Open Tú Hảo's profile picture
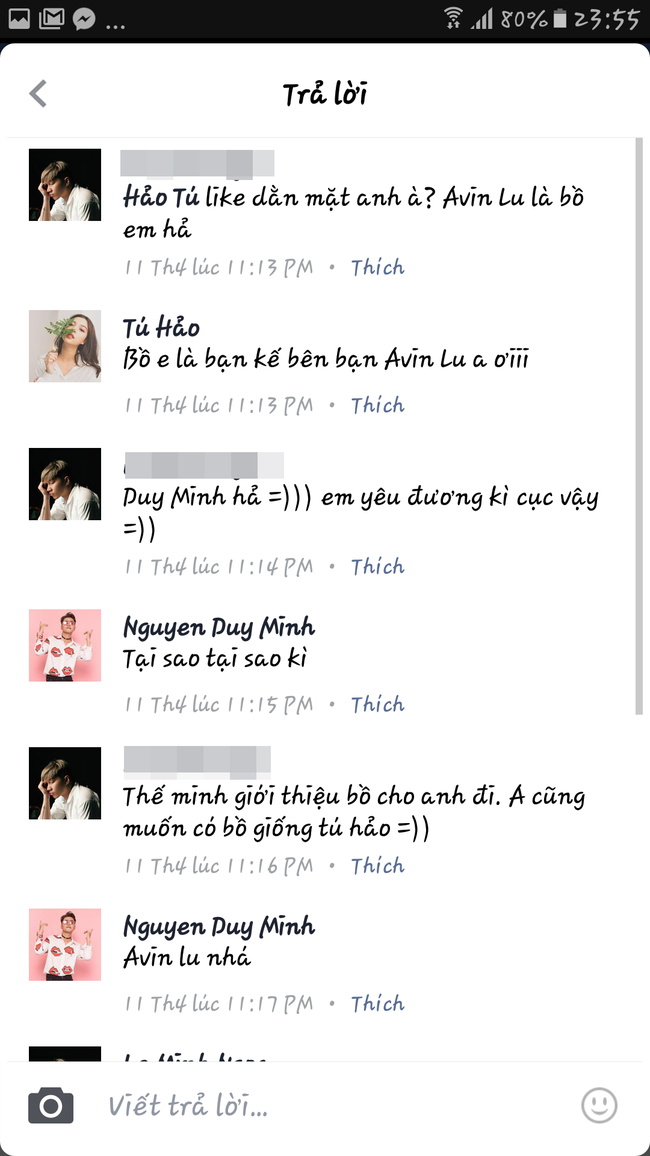The width and height of the screenshot is (650, 1156). pyautogui.click(x=65, y=346)
